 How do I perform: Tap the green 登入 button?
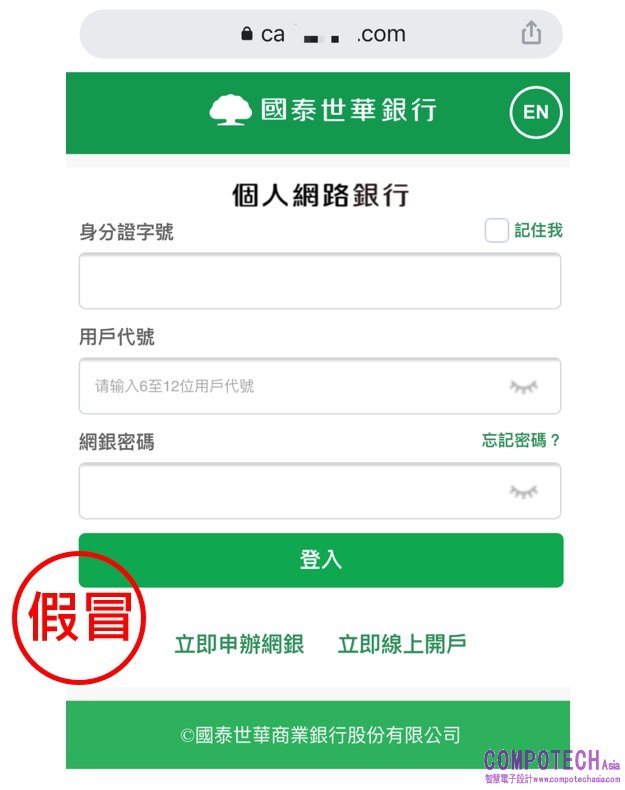click(320, 560)
